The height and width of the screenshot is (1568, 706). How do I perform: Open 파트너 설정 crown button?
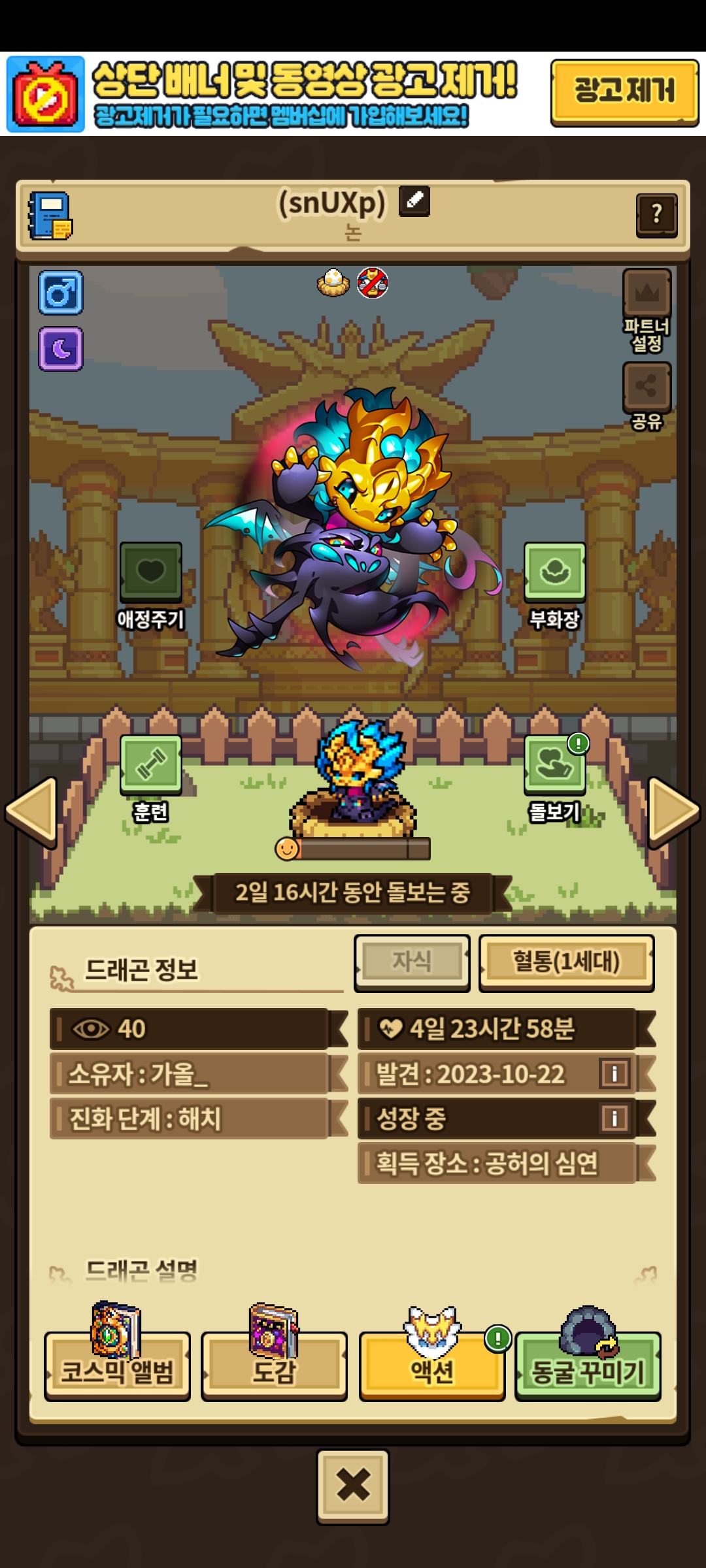click(x=647, y=294)
